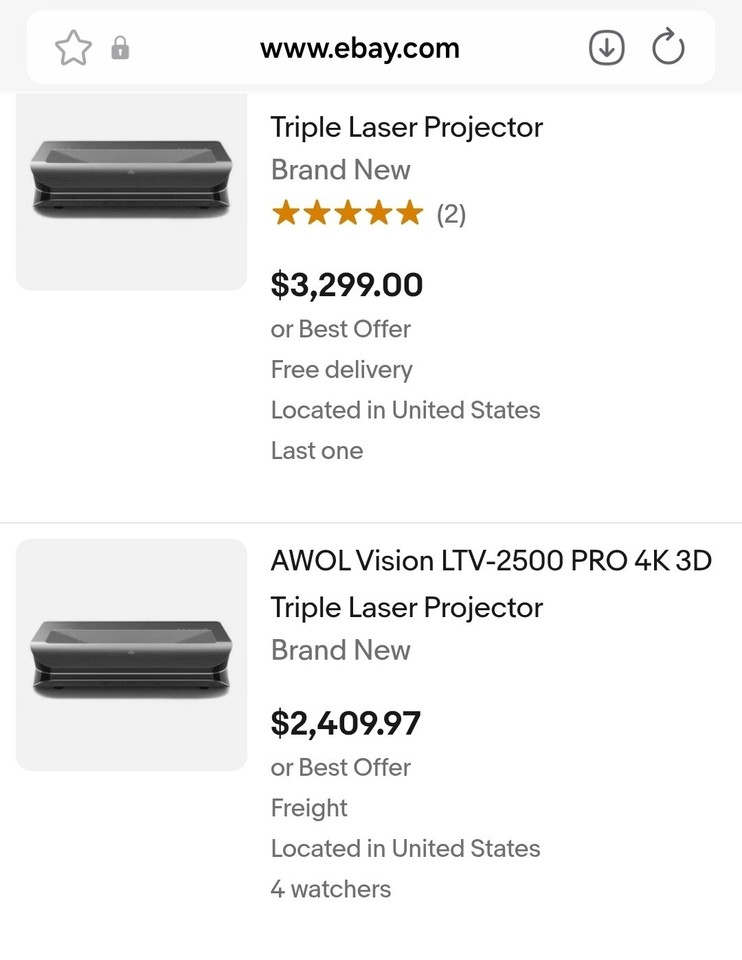Click 'Brand New' condition text on the second listing
The height and width of the screenshot is (960, 742).
pyautogui.click(x=340, y=650)
